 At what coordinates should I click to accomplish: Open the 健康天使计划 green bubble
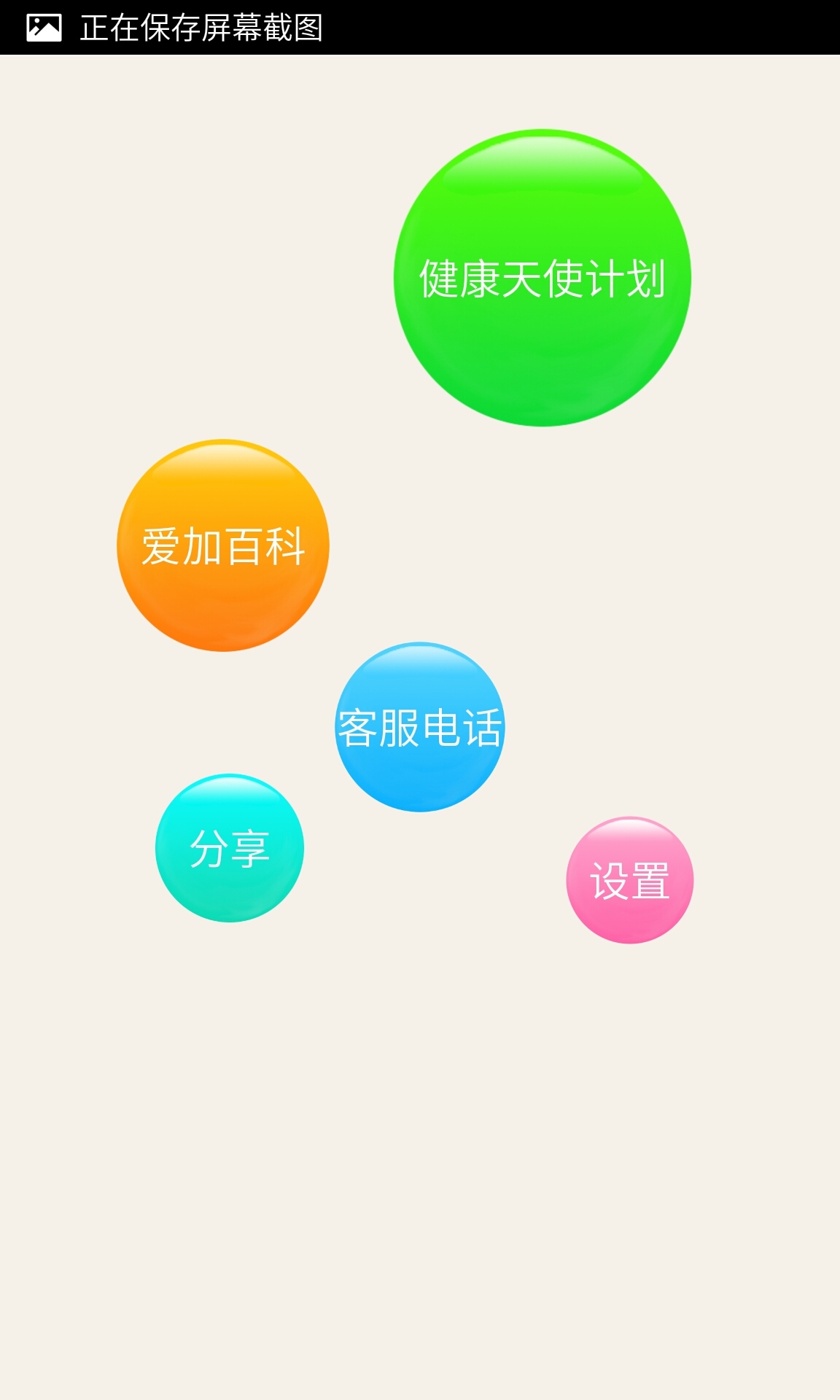pos(542,278)
